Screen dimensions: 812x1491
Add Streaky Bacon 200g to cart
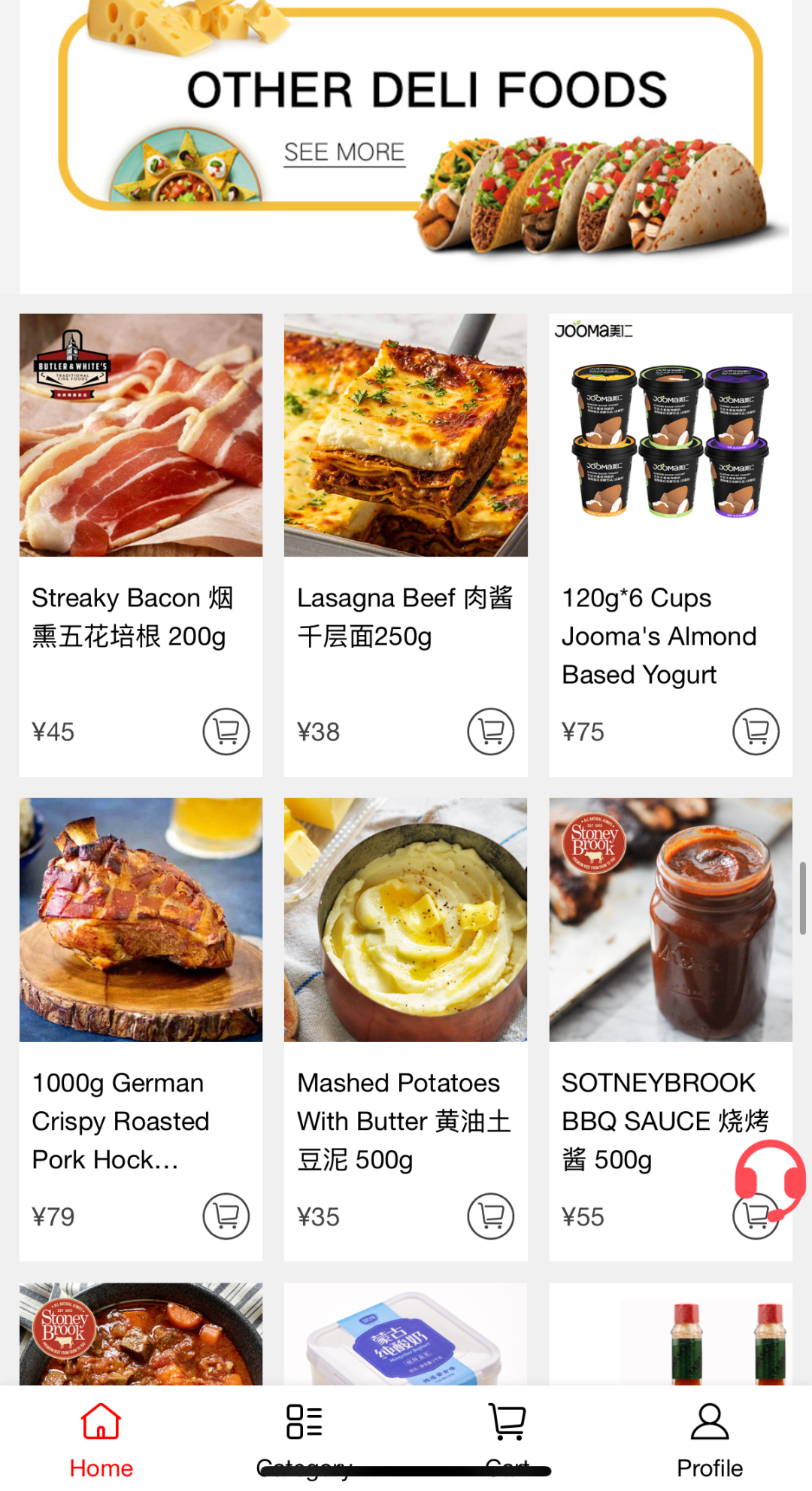coord(226,731)
